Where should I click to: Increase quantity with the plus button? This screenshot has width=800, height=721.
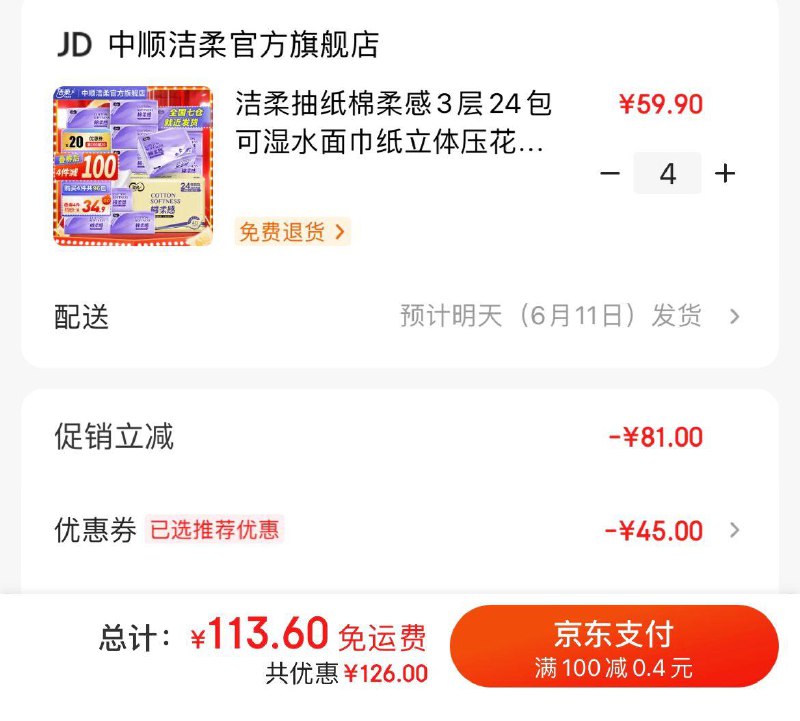pos(725,174)
